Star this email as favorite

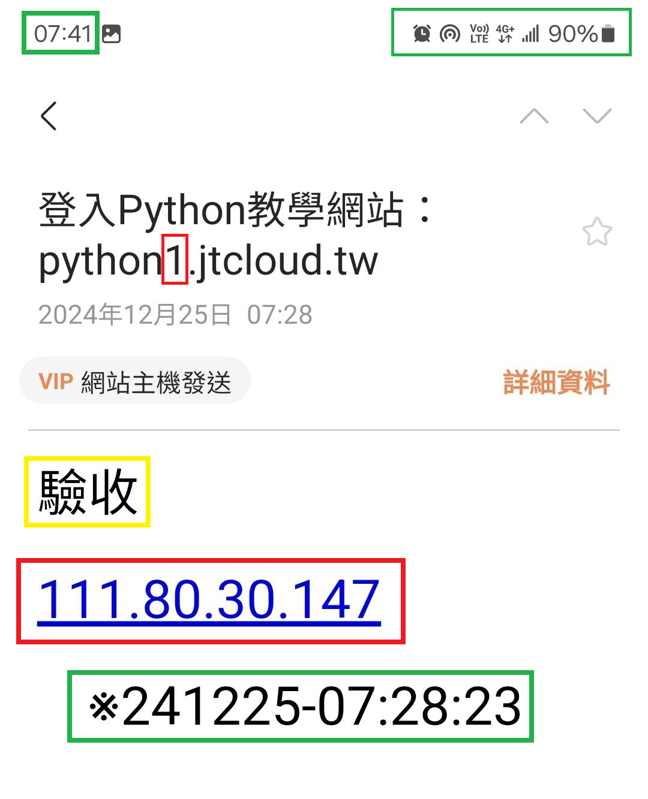pos(597,233)
